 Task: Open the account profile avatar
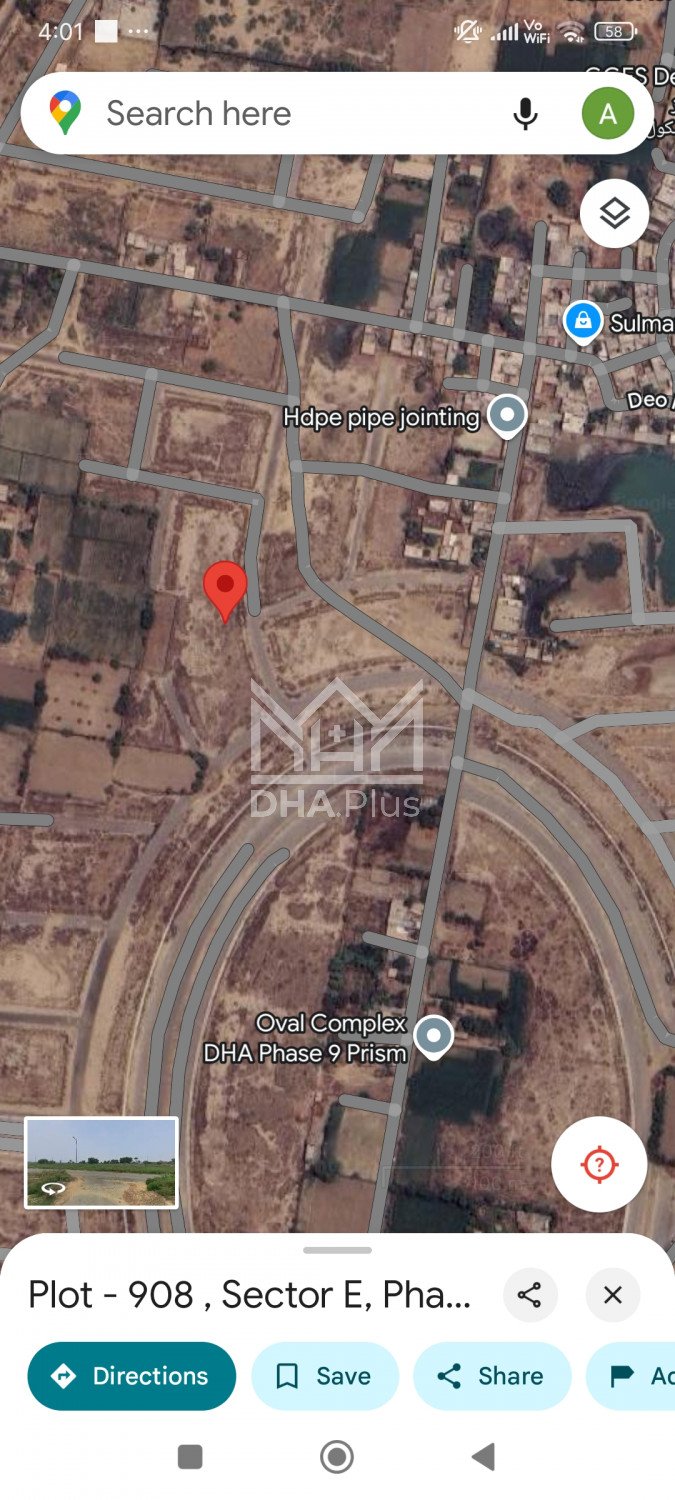[x=607, y=114]
